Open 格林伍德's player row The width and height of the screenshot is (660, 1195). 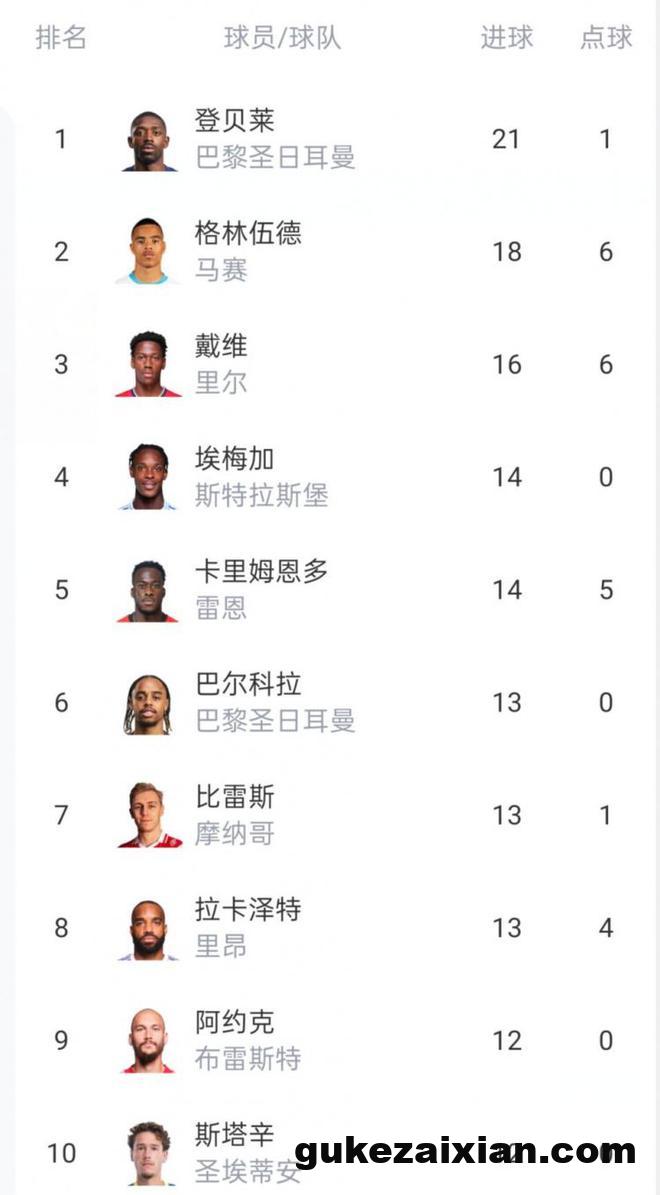pyautogui.click(x=330, y=252)
